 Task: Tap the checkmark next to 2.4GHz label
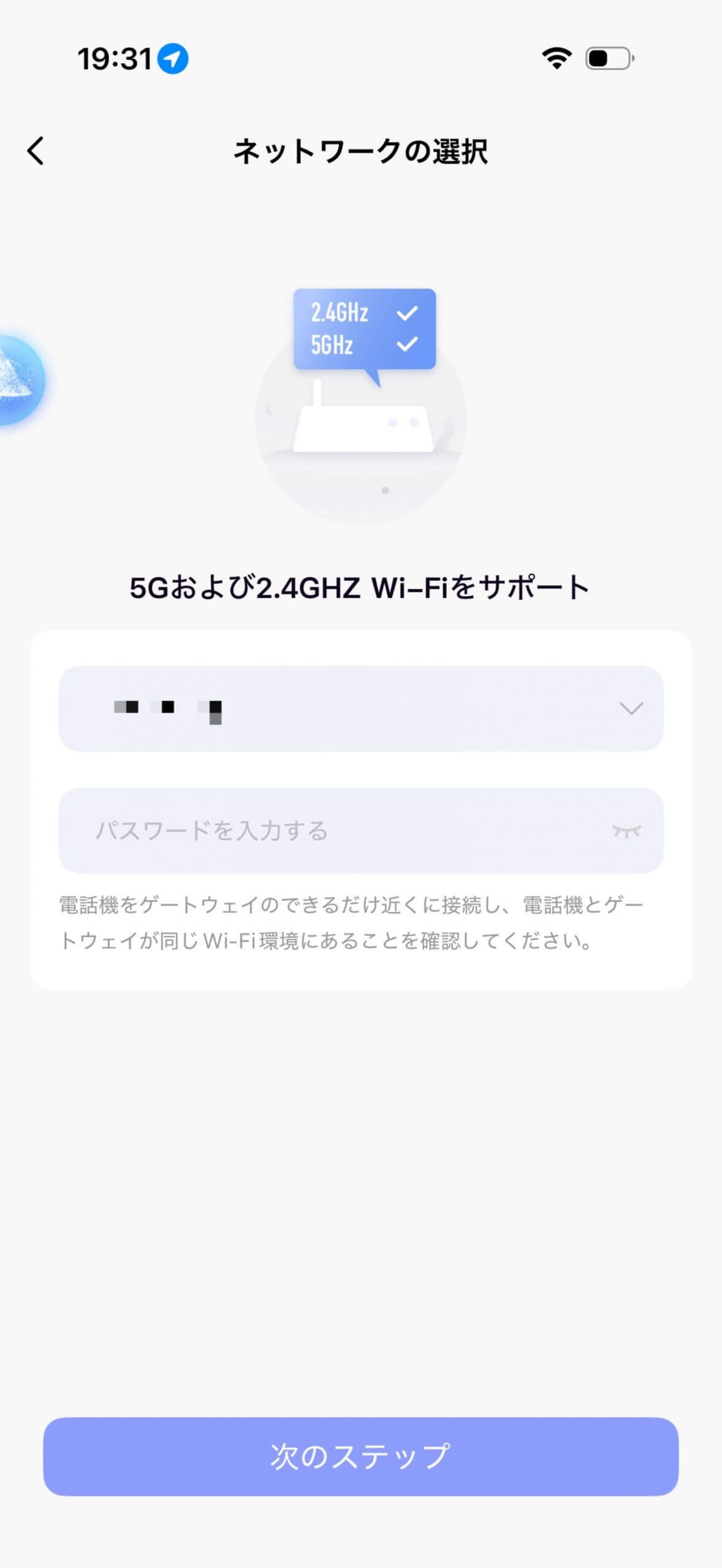point(406,314)
